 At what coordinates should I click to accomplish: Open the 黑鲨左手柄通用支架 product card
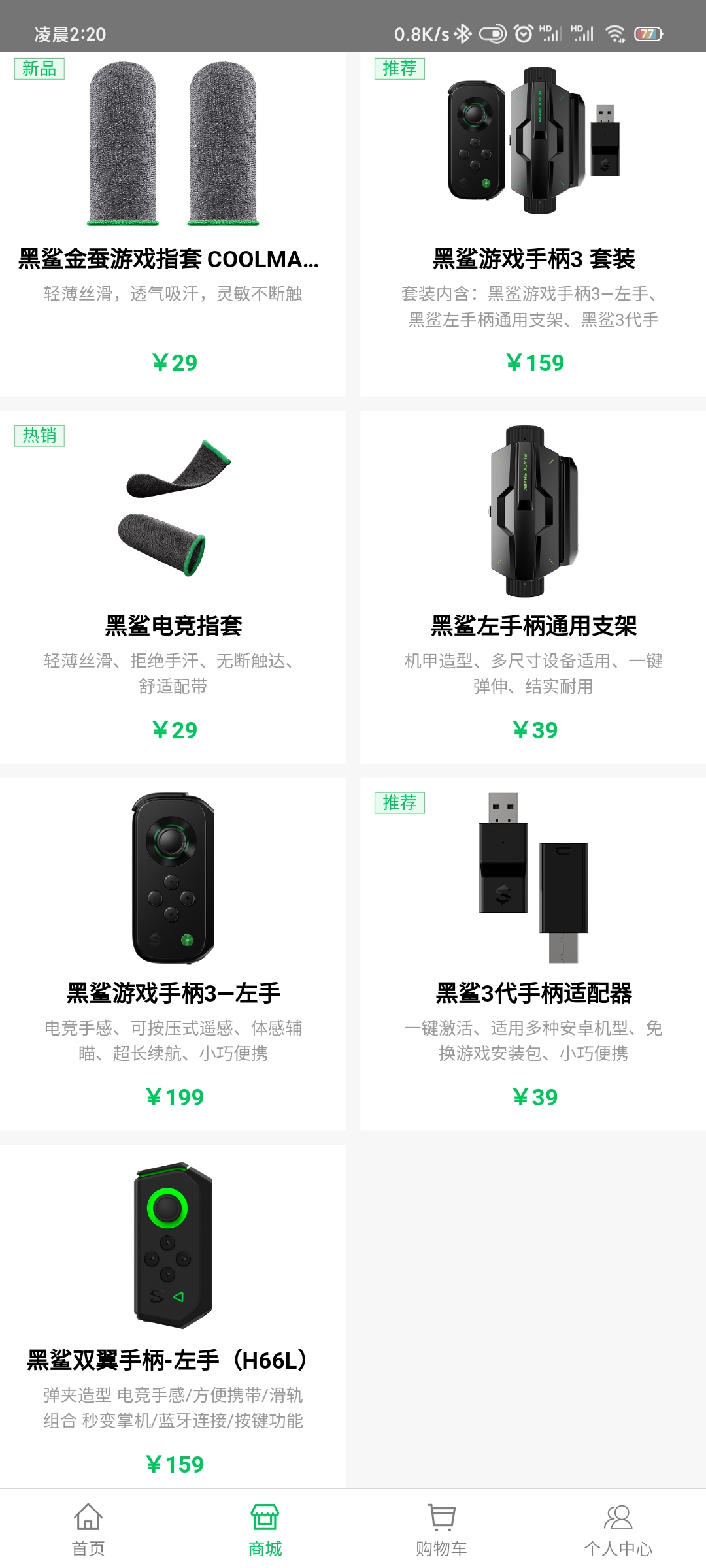(533, 588)
